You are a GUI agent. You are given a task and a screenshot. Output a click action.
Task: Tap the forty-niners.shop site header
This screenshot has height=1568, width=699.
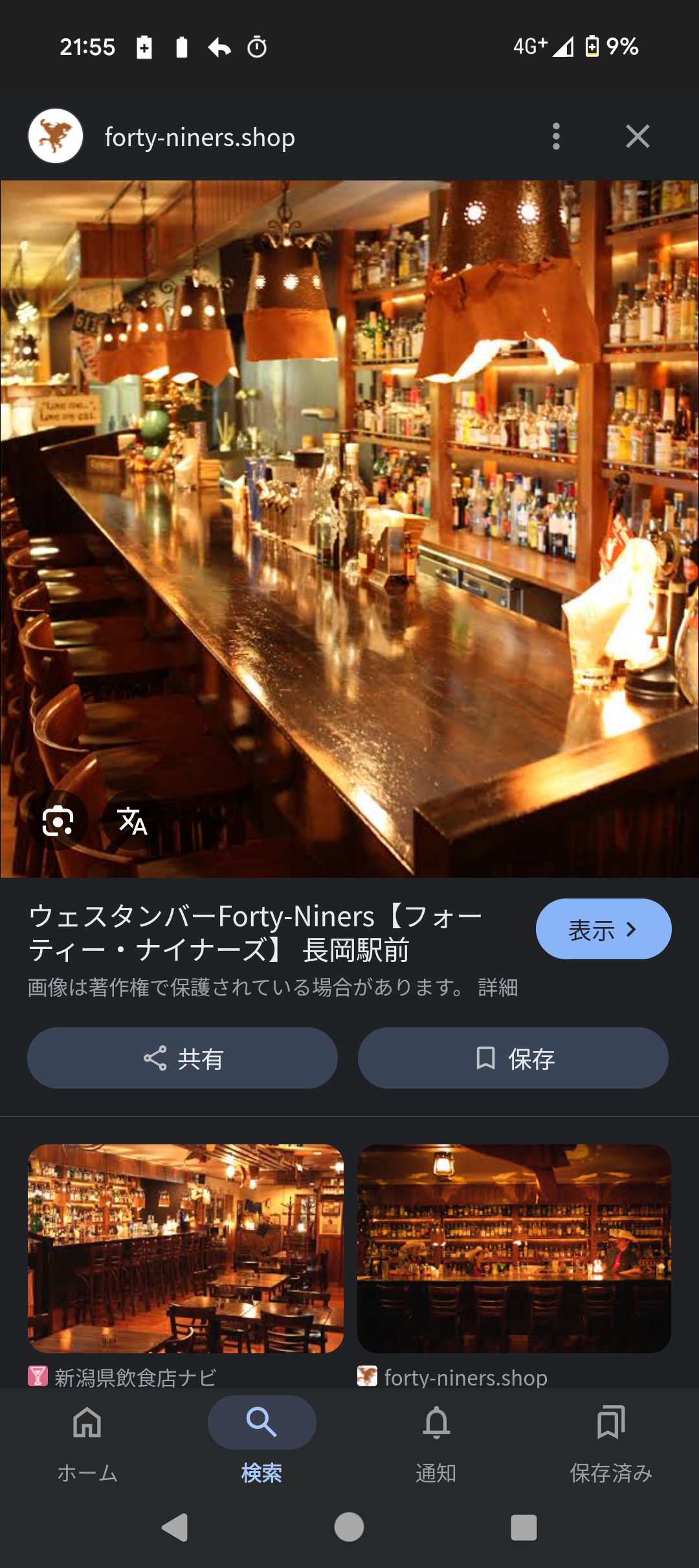pyautogui.click(x=199, y=137)
